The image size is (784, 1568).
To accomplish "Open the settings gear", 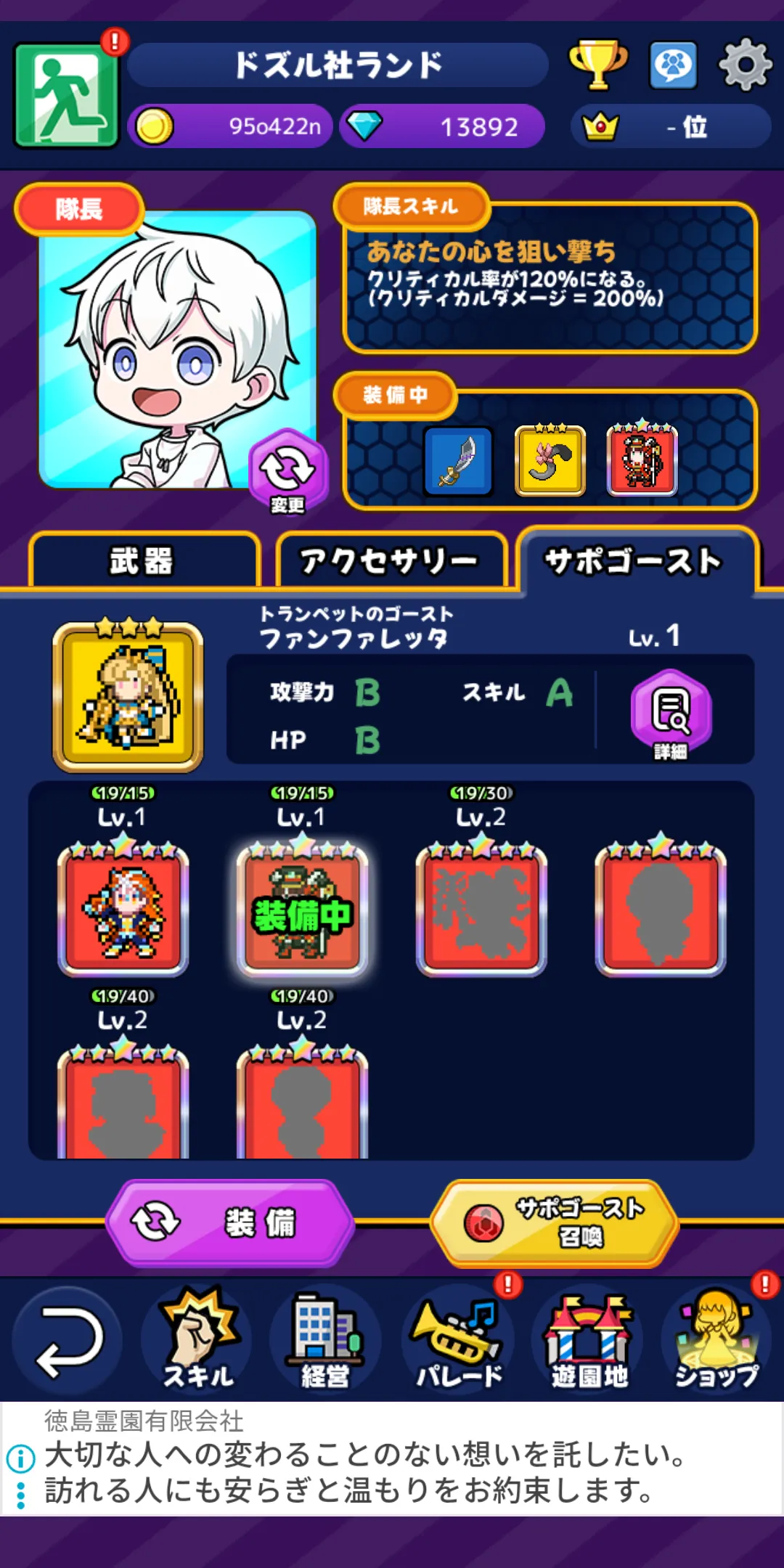I will click(x=745, y=65).
